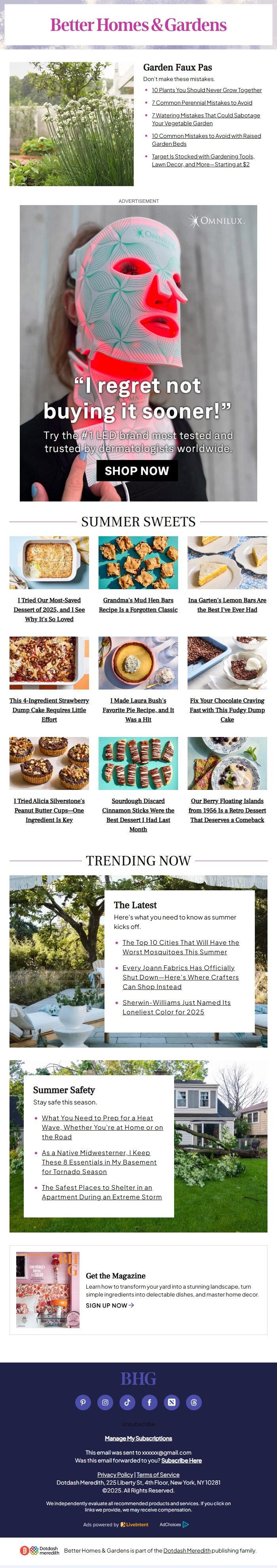Tap Shop Now on the Omnilux ad

(x=137, y=471)
